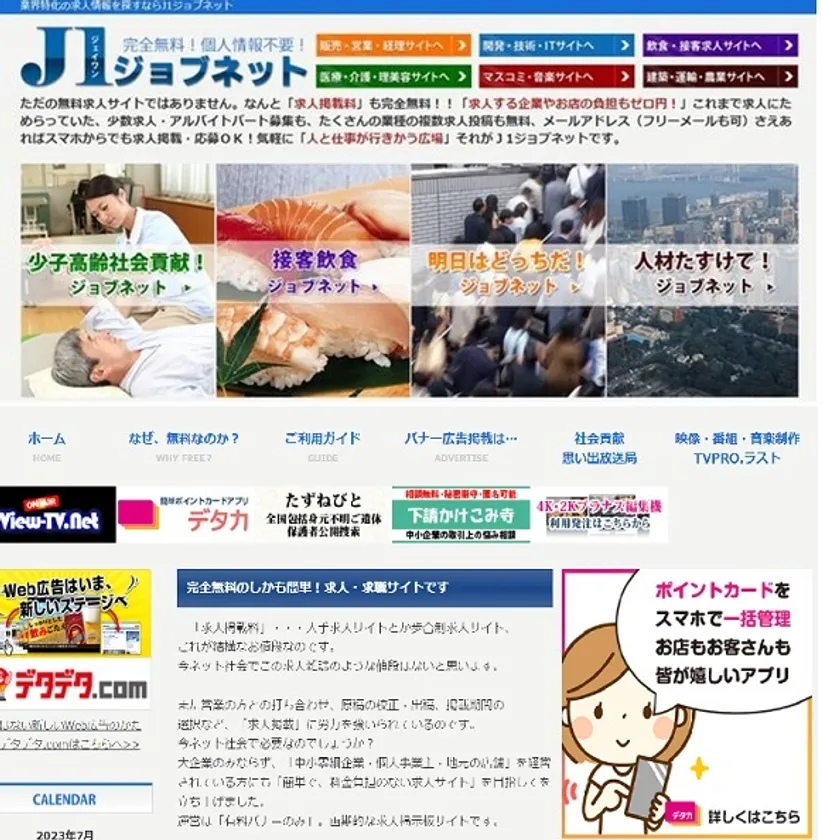Open 社会貢献 思い出放送局 menu item

pyautogui.click(x=599, y=448)
